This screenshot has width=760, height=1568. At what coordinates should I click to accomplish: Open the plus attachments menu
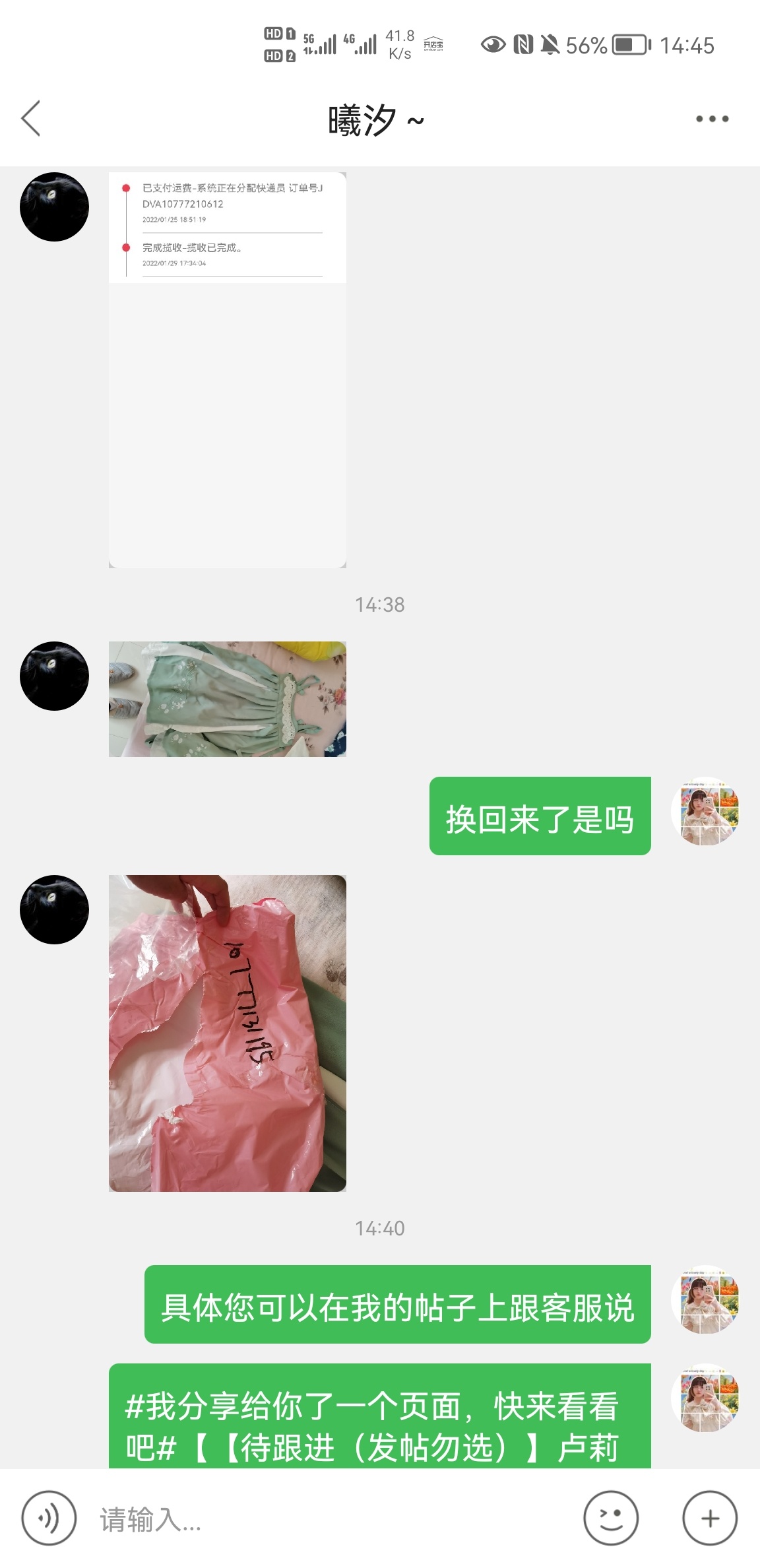(709, 1518)
